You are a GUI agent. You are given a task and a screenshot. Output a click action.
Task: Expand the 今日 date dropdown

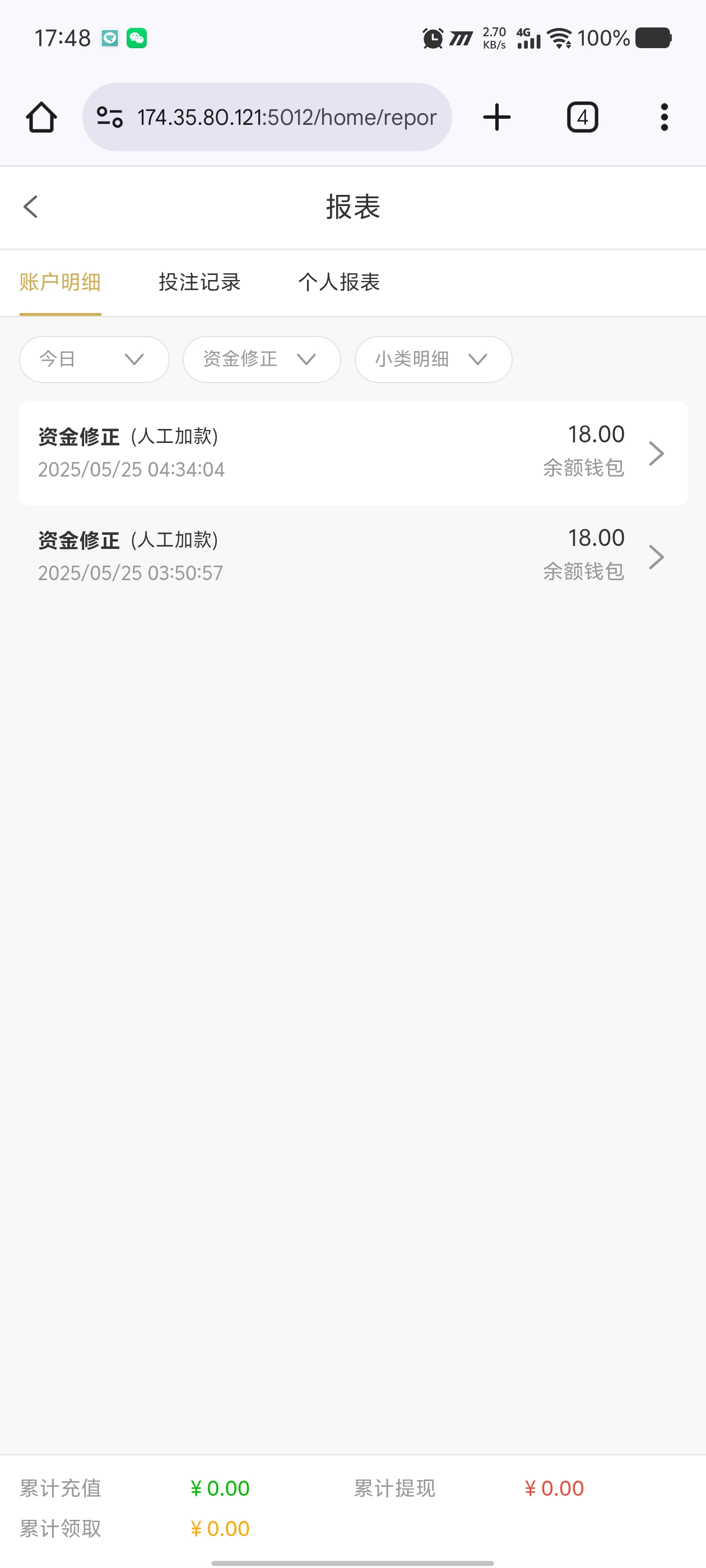(95, 359)
